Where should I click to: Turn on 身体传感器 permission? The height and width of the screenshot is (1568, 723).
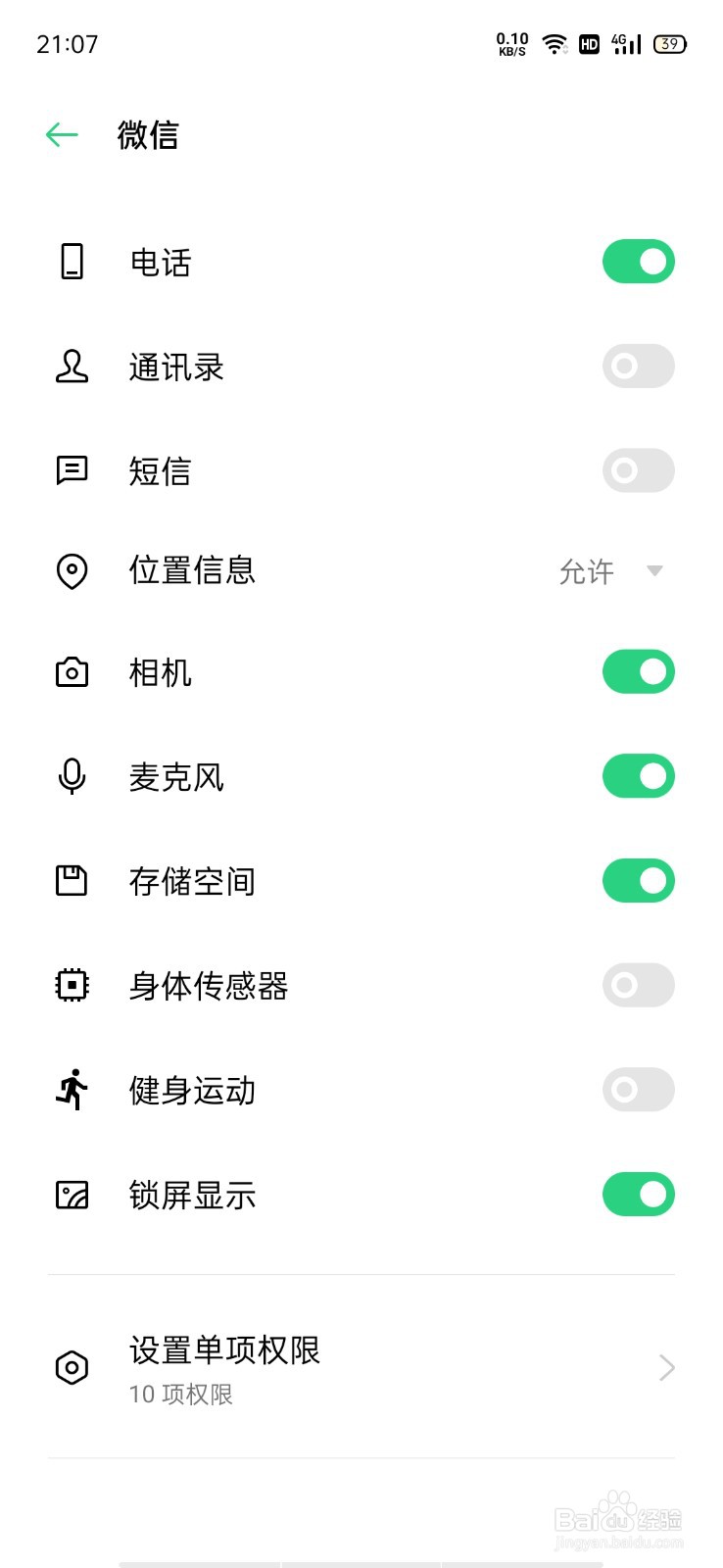click(x=639, y=985)
